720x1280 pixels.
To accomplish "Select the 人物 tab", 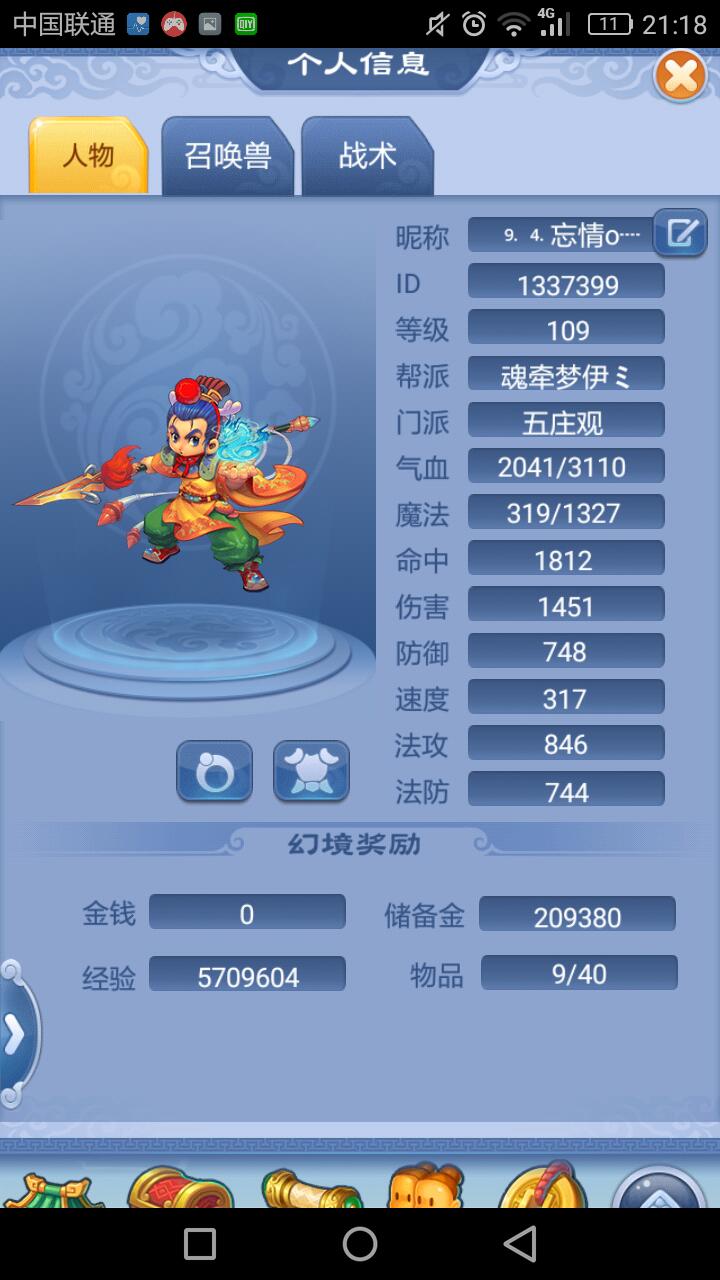I will [88, 156].
